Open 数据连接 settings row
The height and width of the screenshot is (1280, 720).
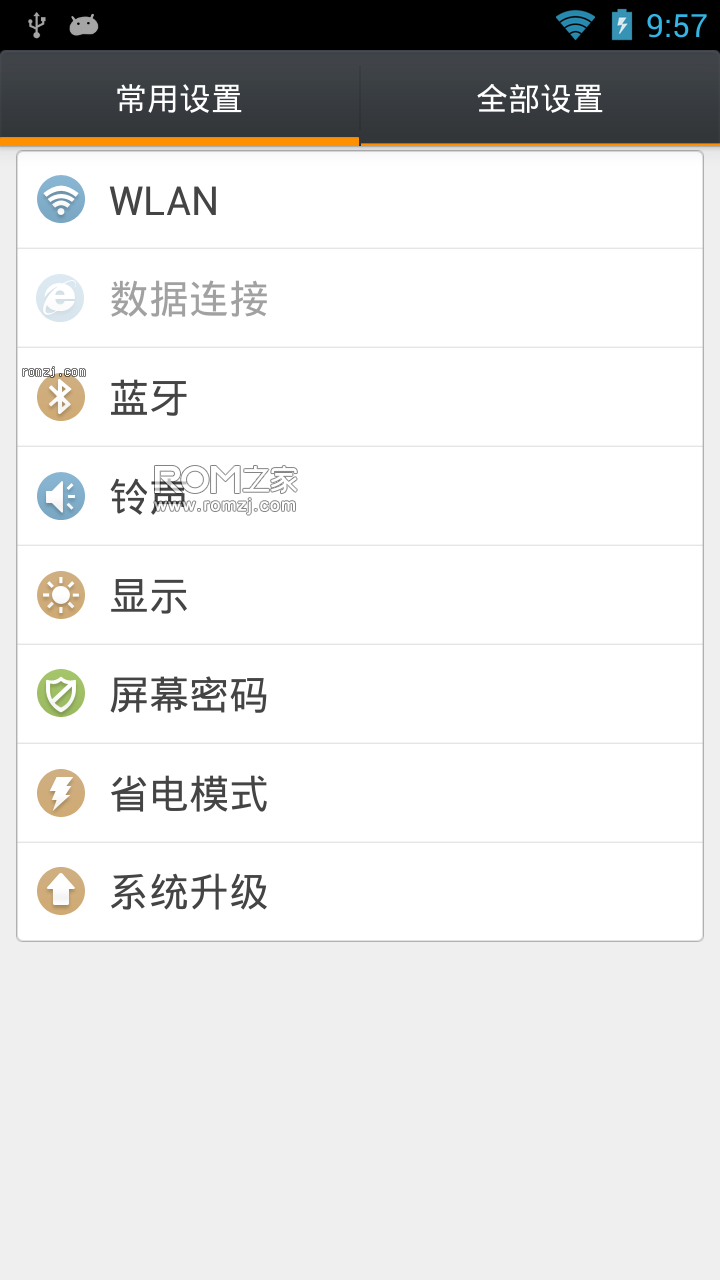coord(360,298)
